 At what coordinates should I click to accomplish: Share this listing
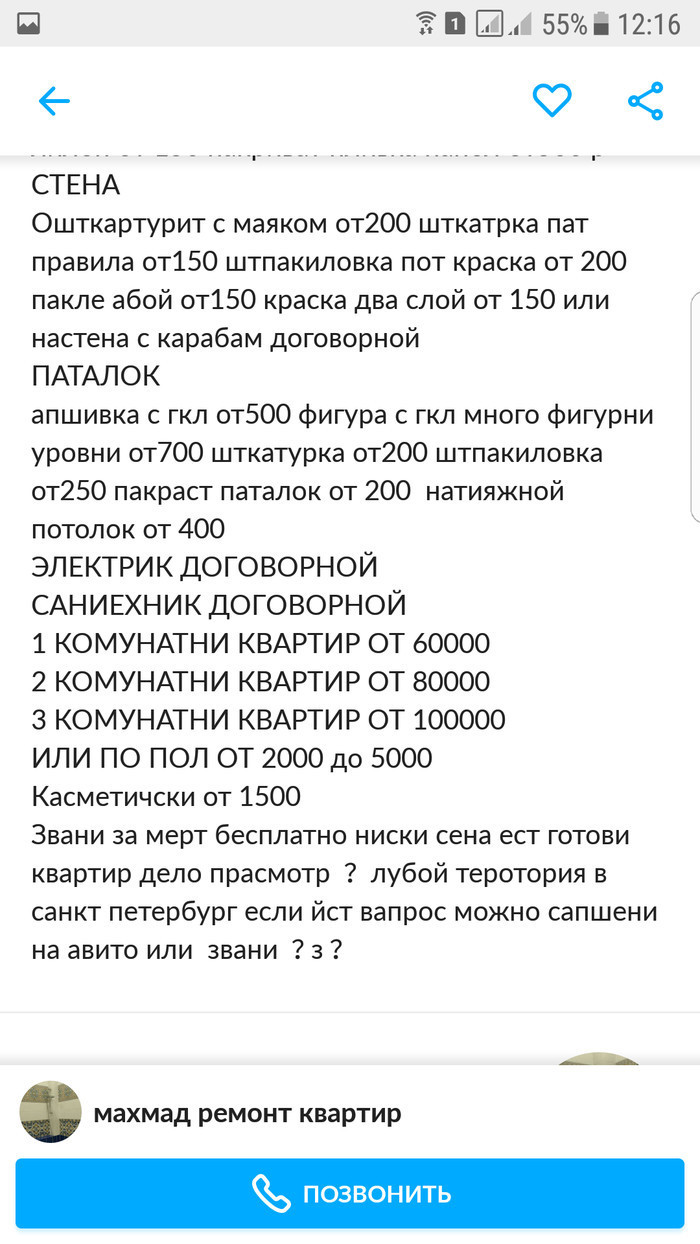click(645, 100)
